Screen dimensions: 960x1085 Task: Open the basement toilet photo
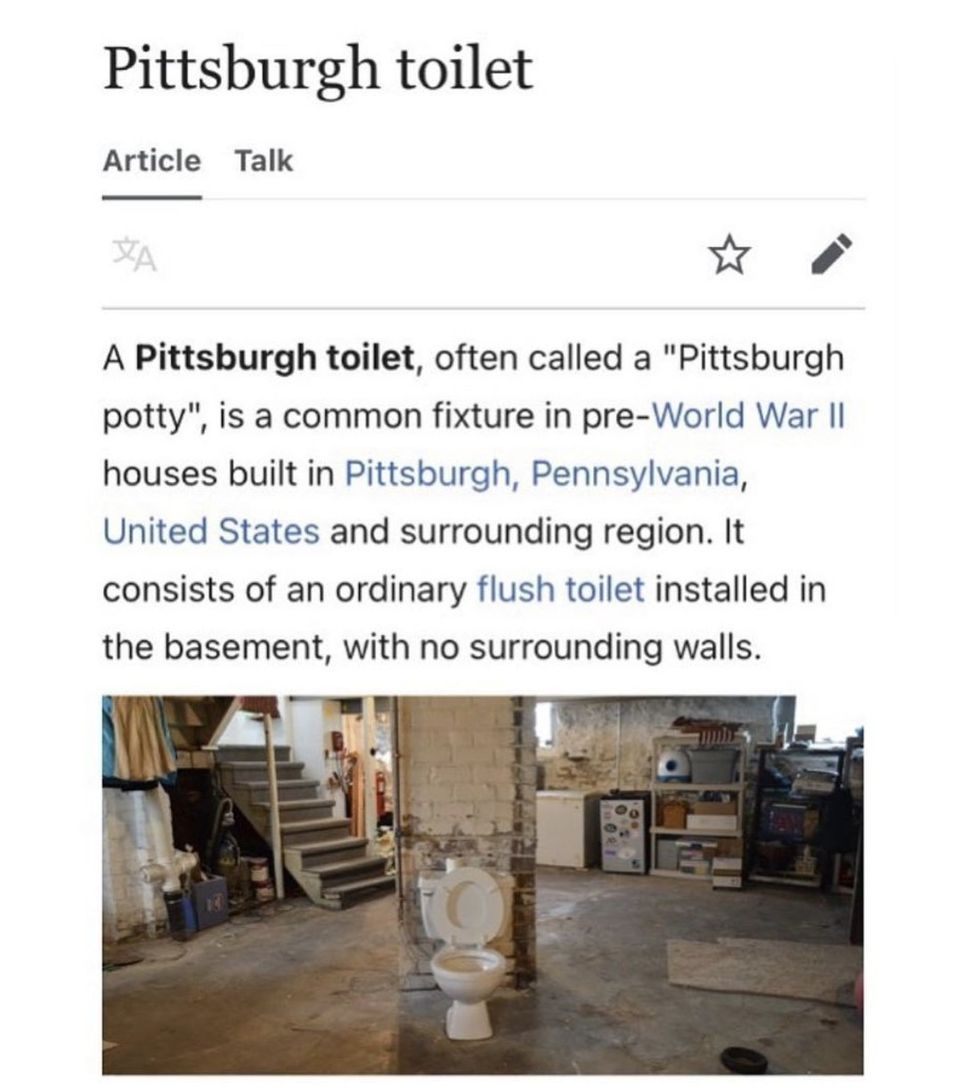click(482, 884)
